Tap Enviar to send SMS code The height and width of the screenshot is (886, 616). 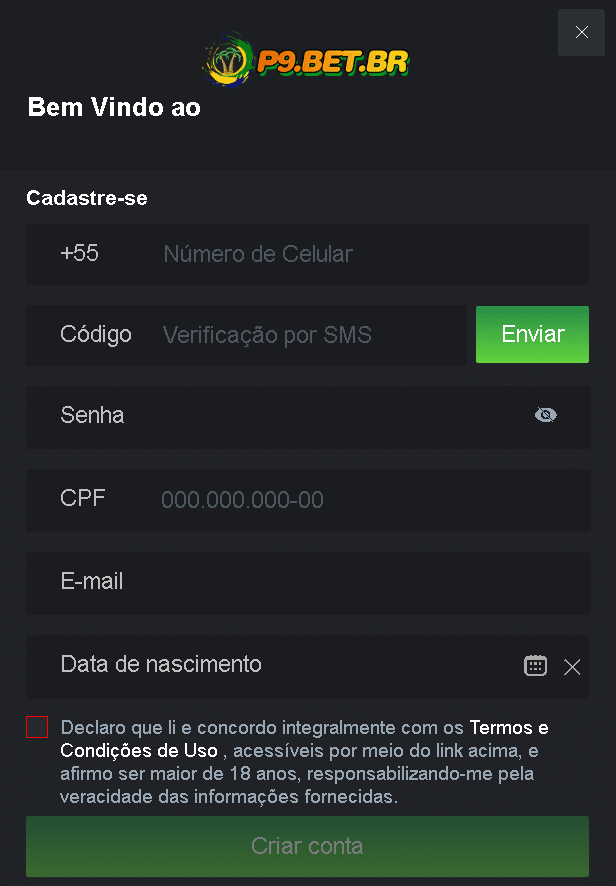[532, 334]
